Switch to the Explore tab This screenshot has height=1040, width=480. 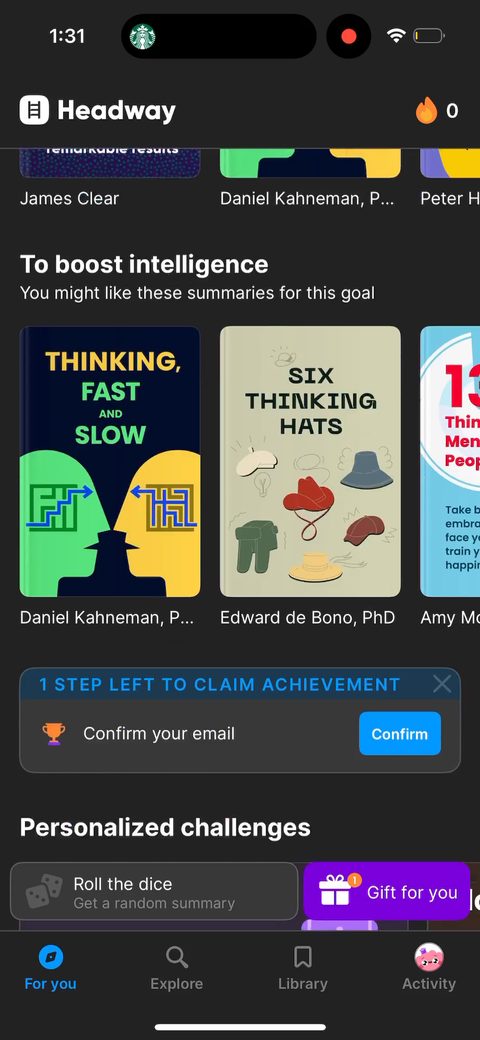pyautogui.click(x=176, y=968)
